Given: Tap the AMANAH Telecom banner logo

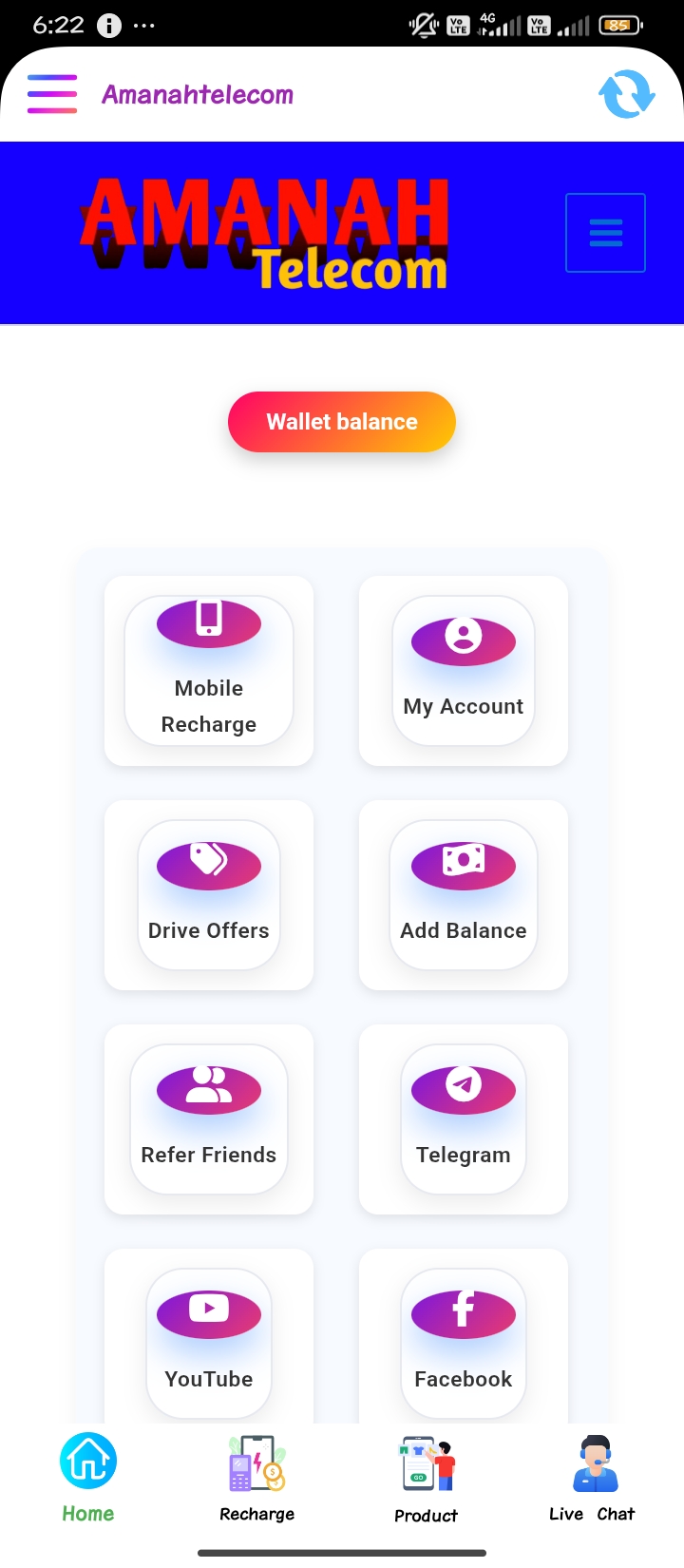Looking at the screenshot, I should 266,232.
